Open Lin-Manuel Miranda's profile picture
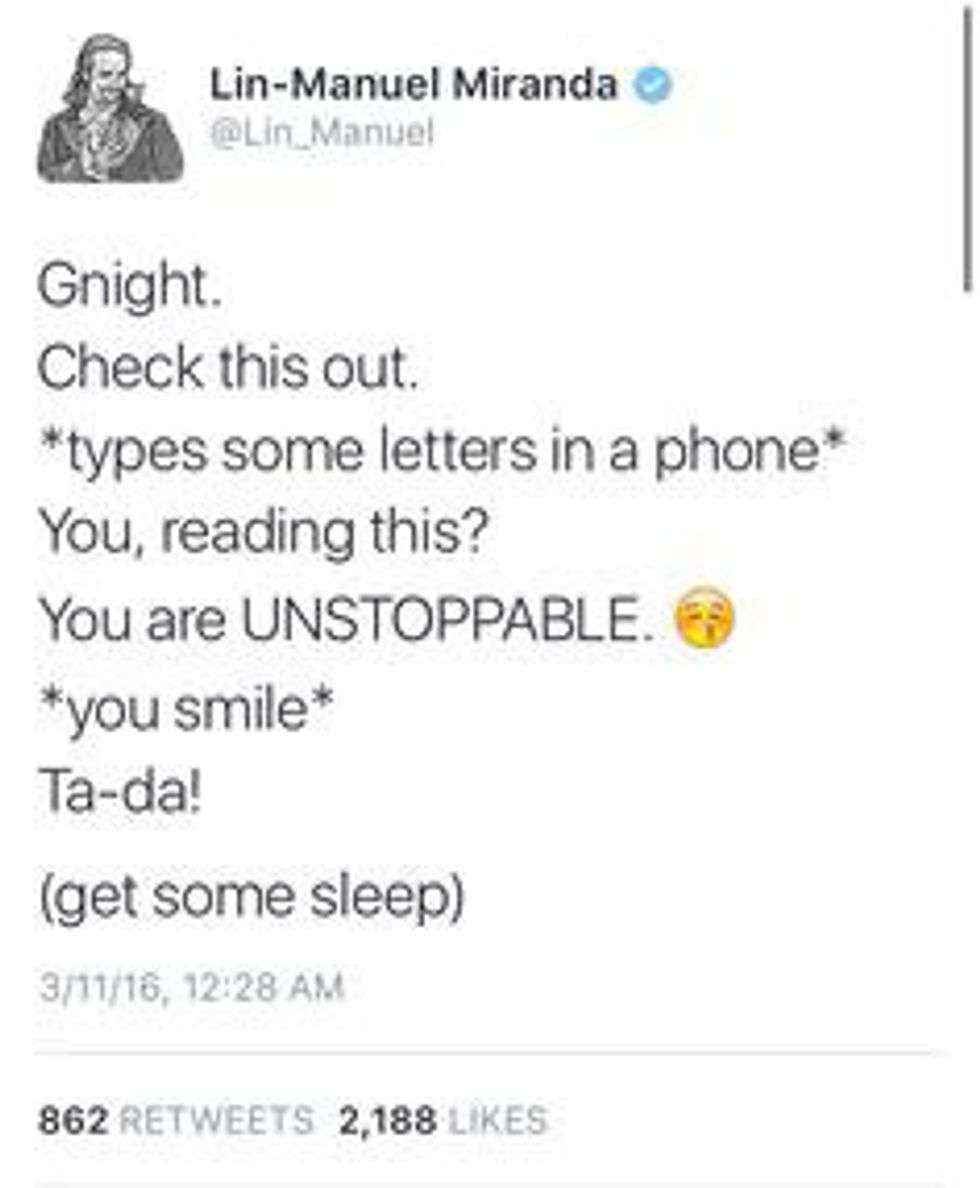This screenshot has width=980, height=1188. coord(110,111)
